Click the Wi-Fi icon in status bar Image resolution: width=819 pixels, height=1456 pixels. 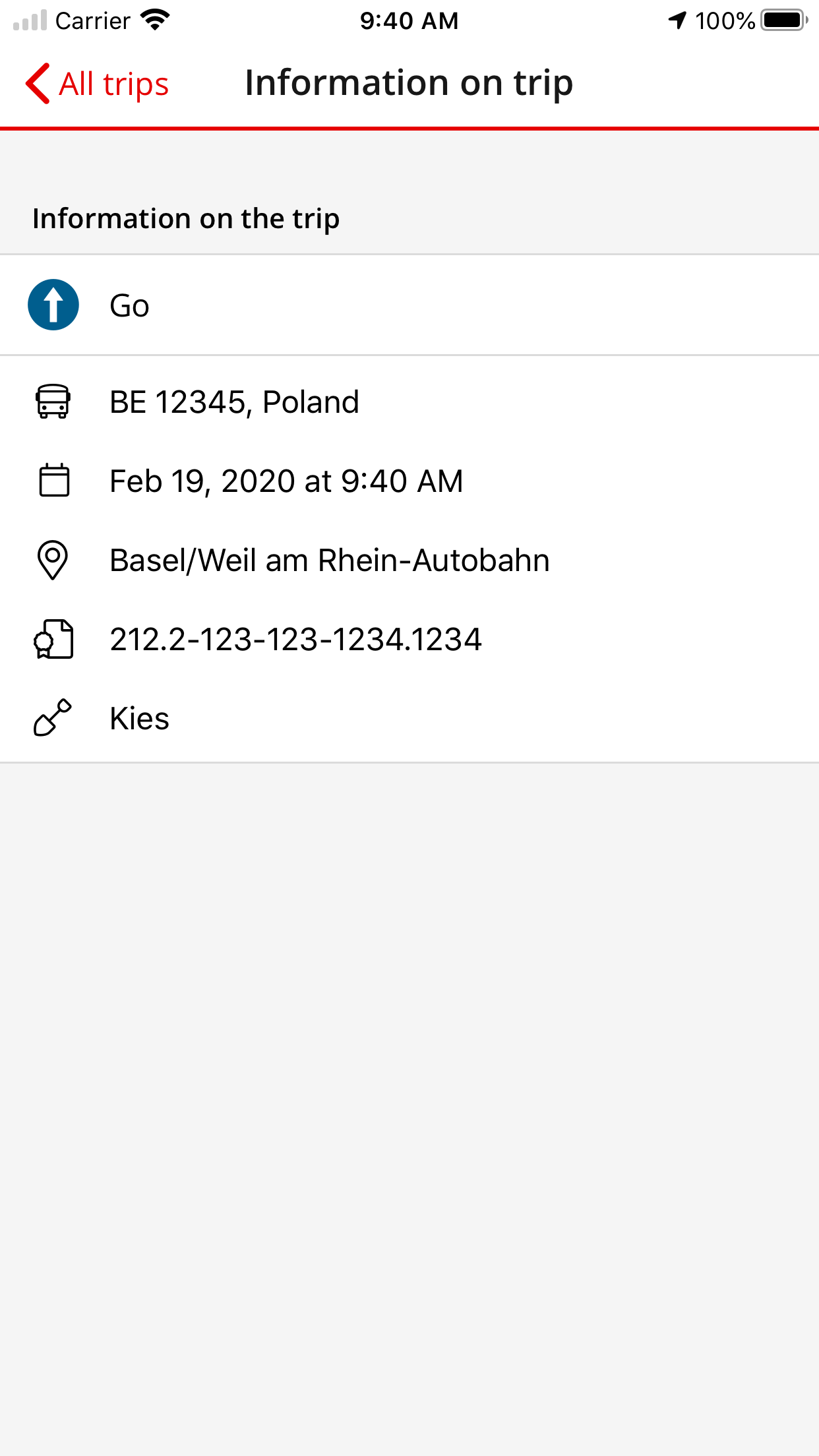[x=154, y=20]
